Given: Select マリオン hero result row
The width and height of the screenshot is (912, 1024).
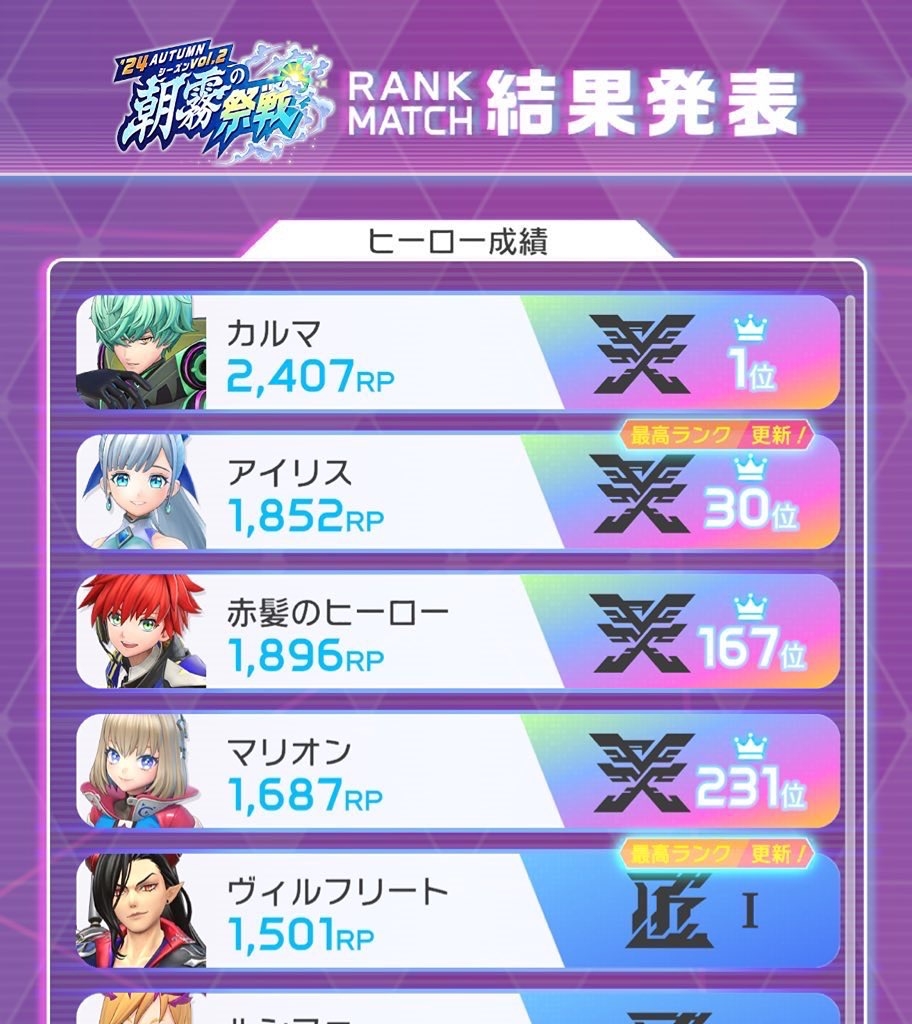Looking at the screenshot, I should [x=457, y=771].
